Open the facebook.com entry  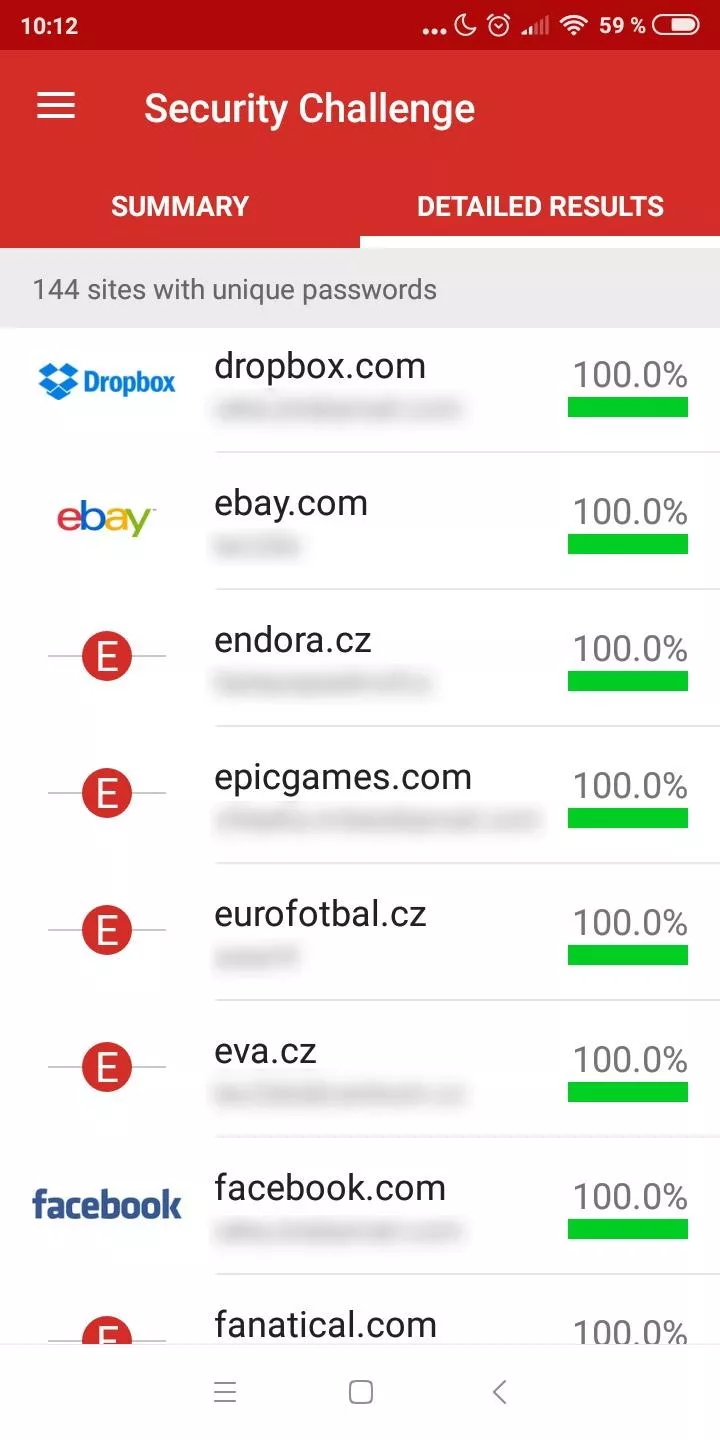[360, 1206]
